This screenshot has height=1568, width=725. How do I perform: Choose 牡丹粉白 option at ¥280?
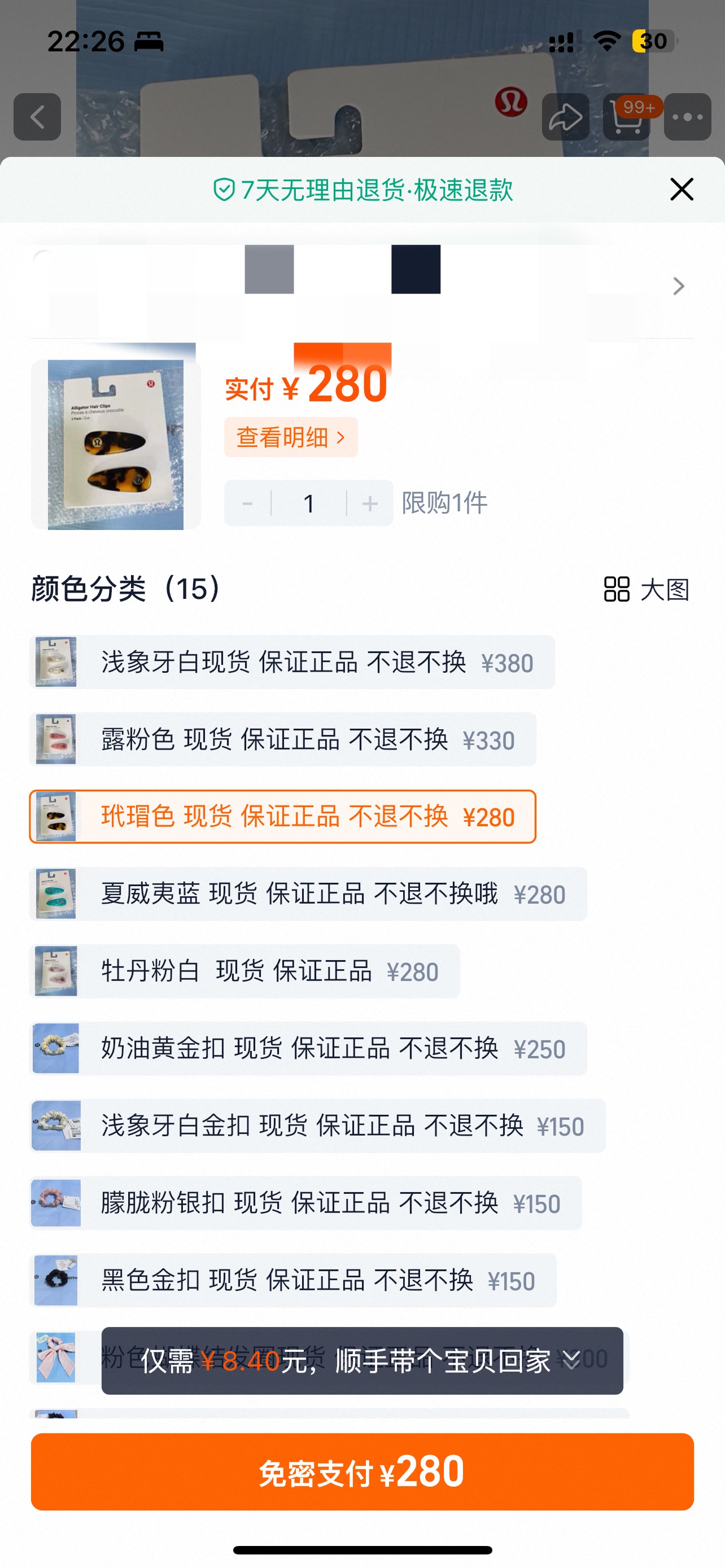coord(244,971)
